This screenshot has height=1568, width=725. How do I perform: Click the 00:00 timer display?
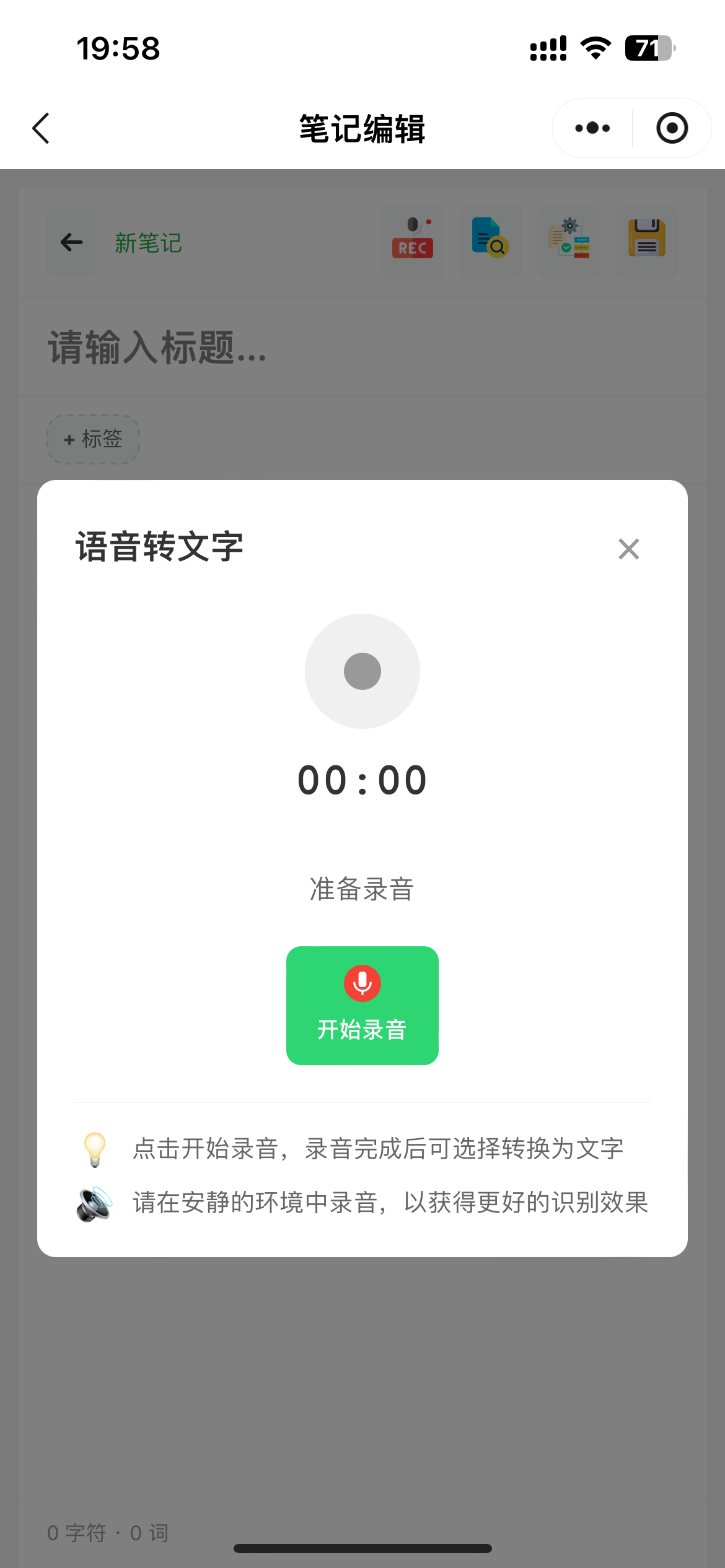click(362, 779)
